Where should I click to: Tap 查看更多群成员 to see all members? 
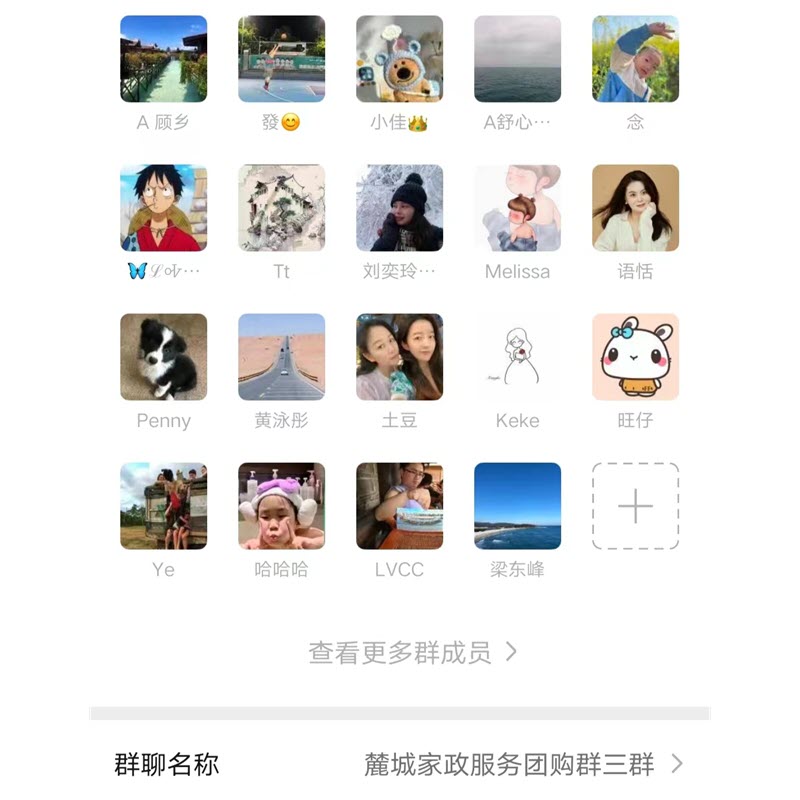coord(412,653)
